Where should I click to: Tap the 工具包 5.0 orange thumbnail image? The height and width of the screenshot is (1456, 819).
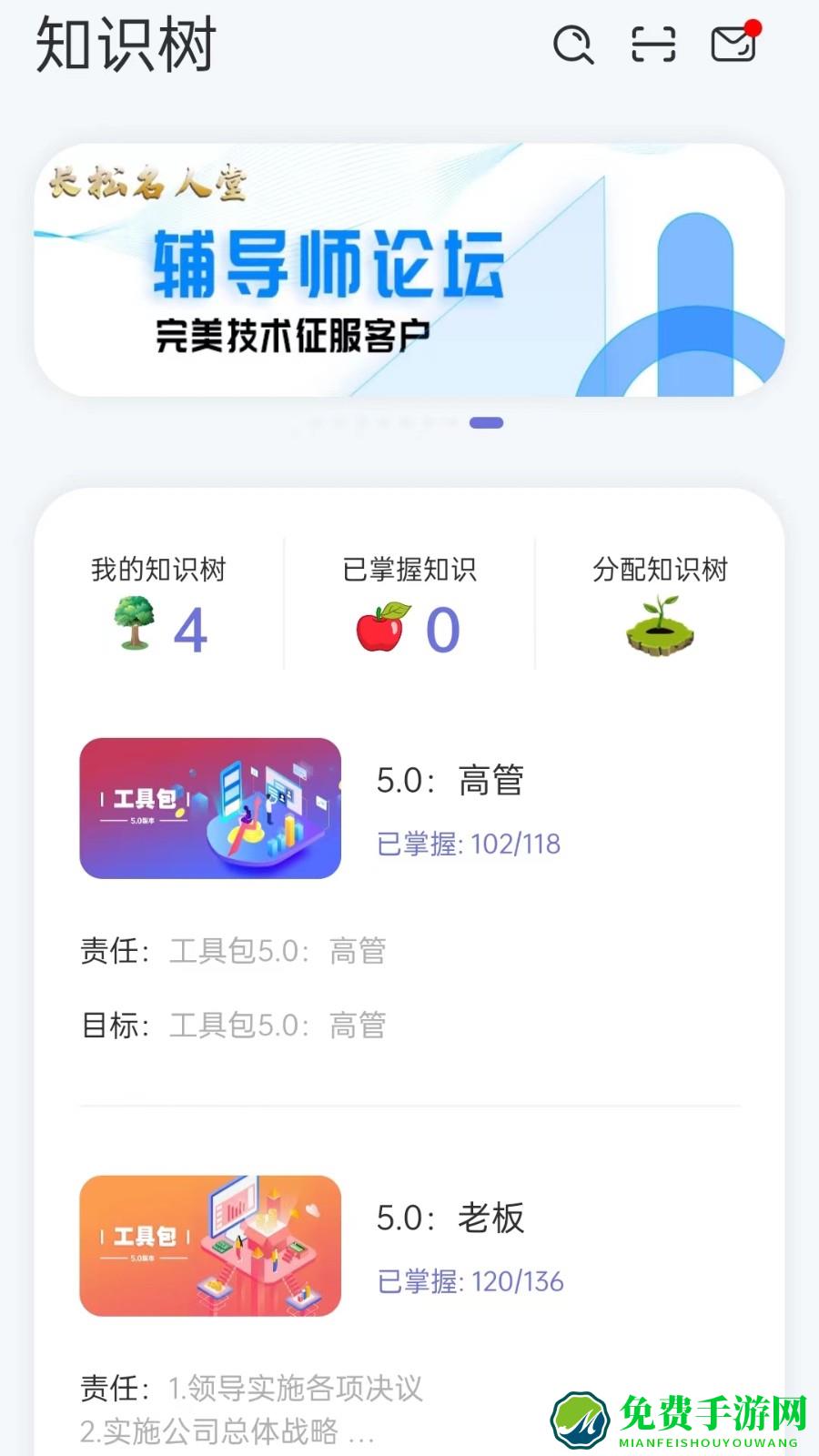pyautogui.click(x=209, y=1247)
